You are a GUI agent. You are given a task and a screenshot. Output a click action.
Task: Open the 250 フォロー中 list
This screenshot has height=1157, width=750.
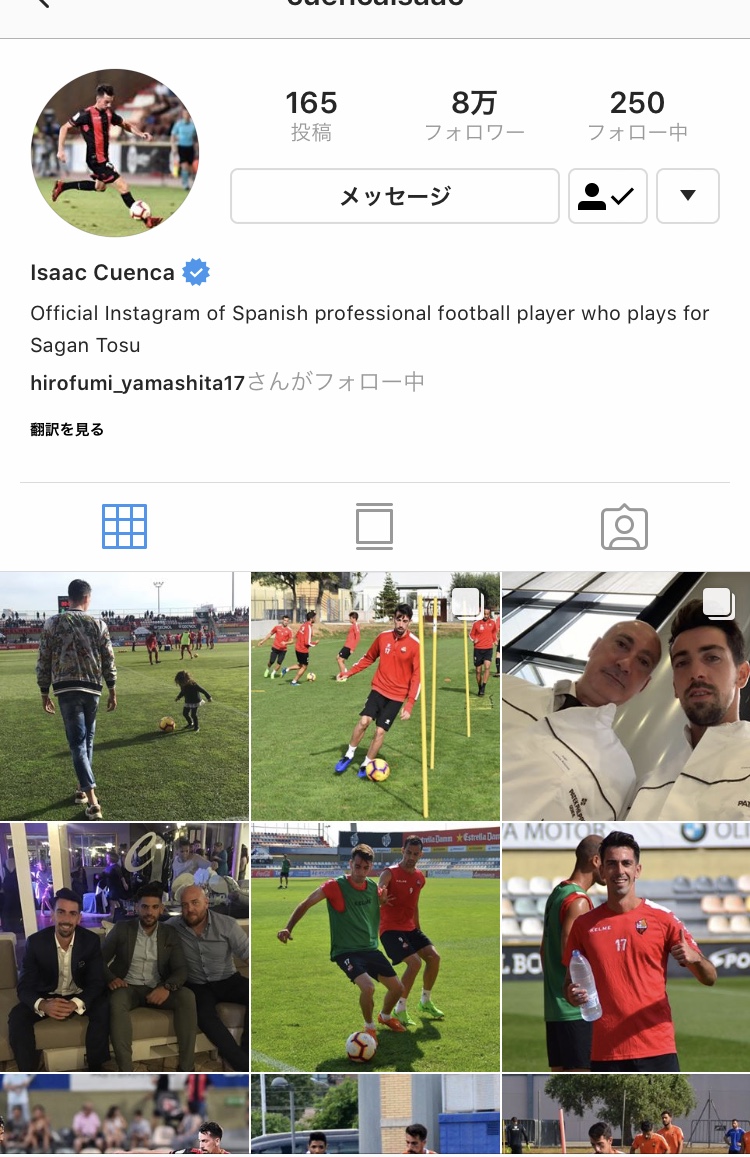637,116
